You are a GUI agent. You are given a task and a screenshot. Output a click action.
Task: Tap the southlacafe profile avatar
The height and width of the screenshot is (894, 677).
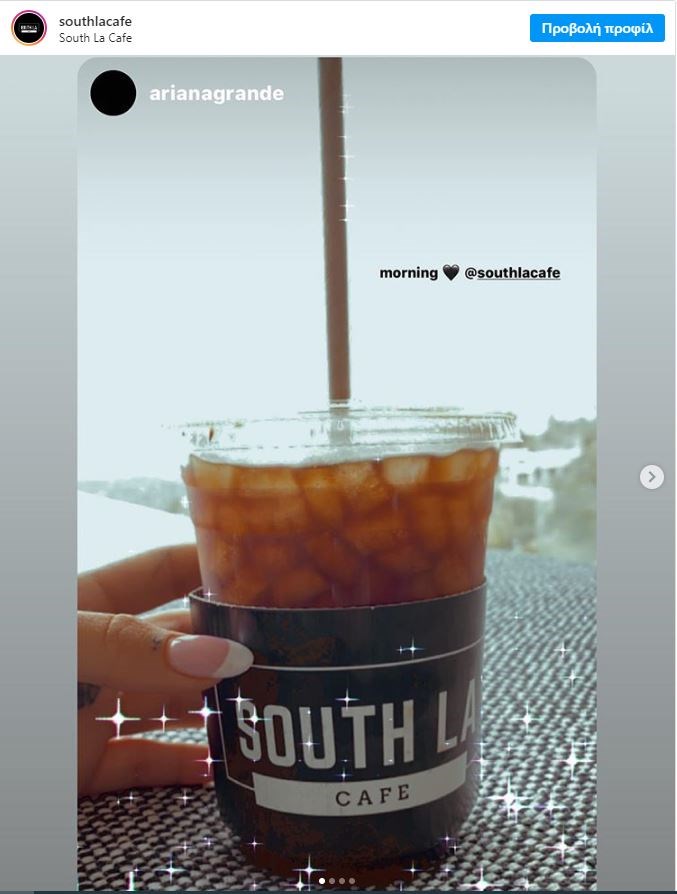click(x=29, y=28)
